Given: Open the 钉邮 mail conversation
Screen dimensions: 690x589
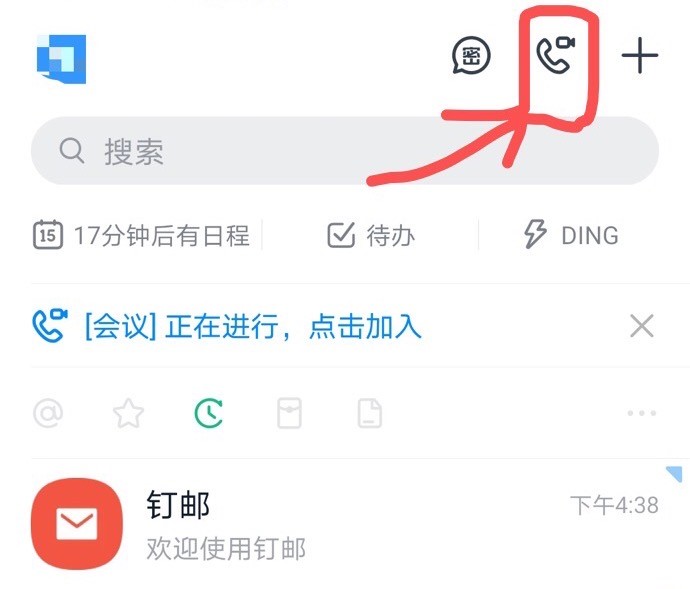Looking at the screenshot, I should point(344,525).
